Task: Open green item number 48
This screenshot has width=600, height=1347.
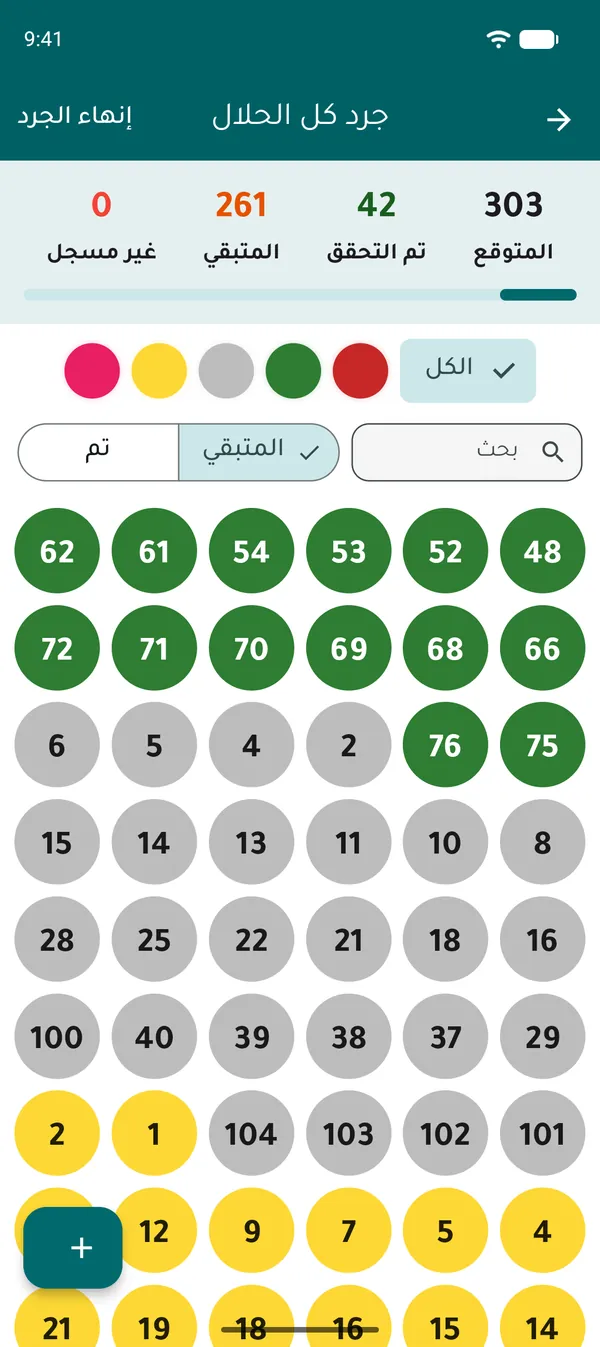Action: tap(542, 551)
